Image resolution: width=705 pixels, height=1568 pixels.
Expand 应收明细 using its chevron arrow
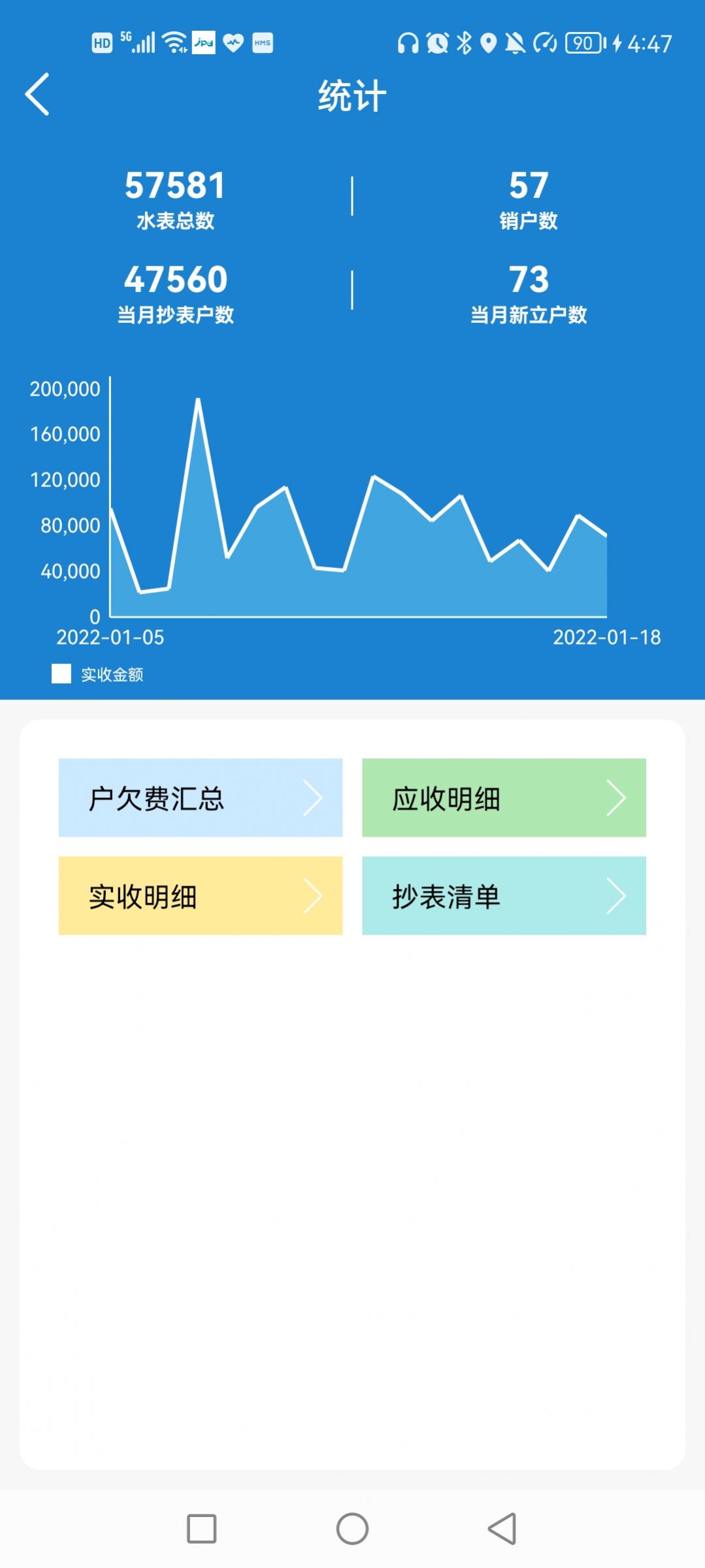[617, 798]
